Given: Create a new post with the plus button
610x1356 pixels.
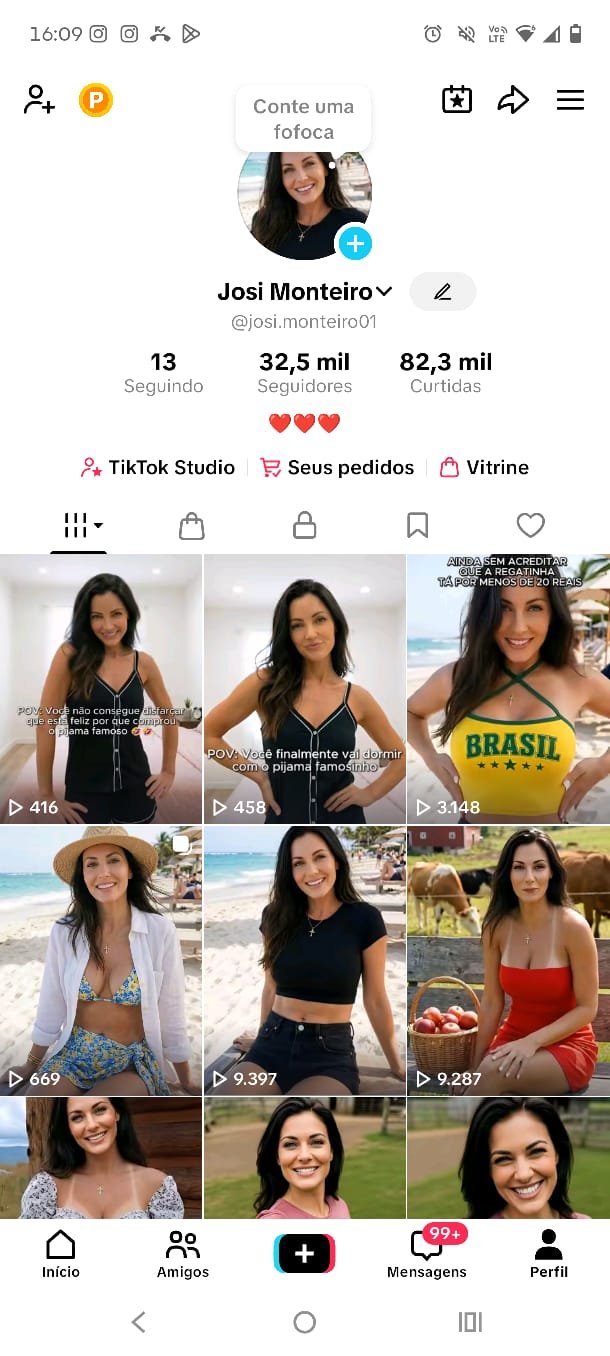Looking at the screenshot, I should (x=305, y=1254).
